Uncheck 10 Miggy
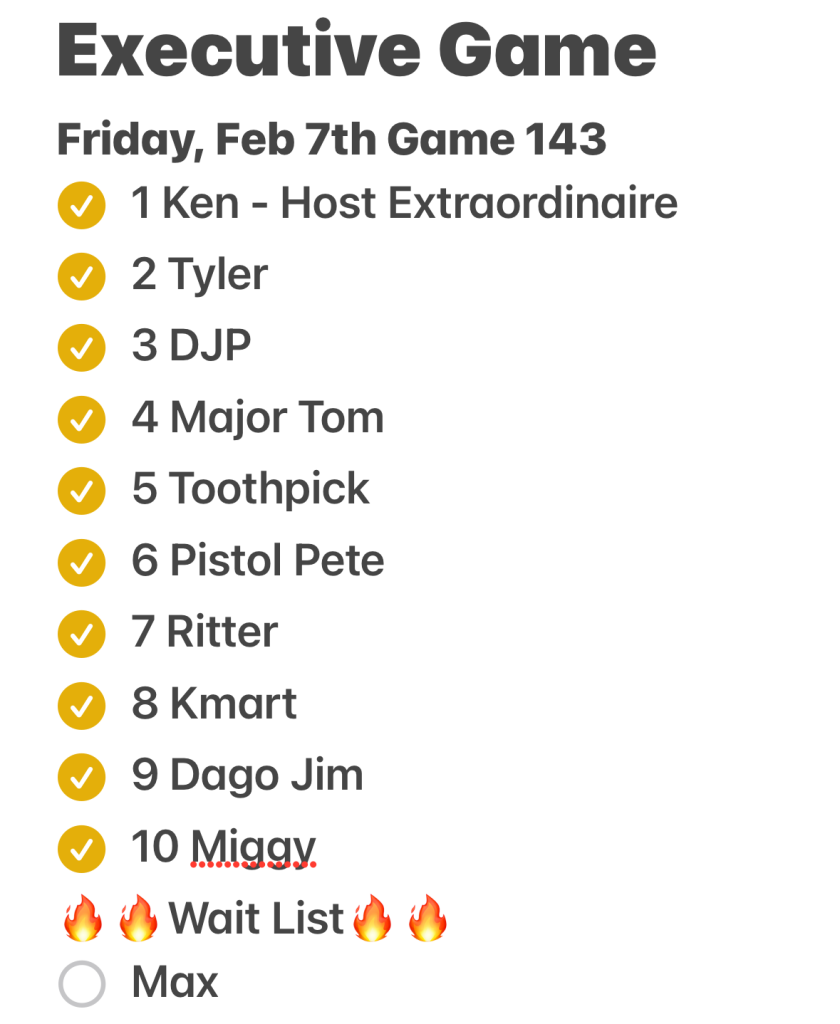 click(x=82, y=849)
